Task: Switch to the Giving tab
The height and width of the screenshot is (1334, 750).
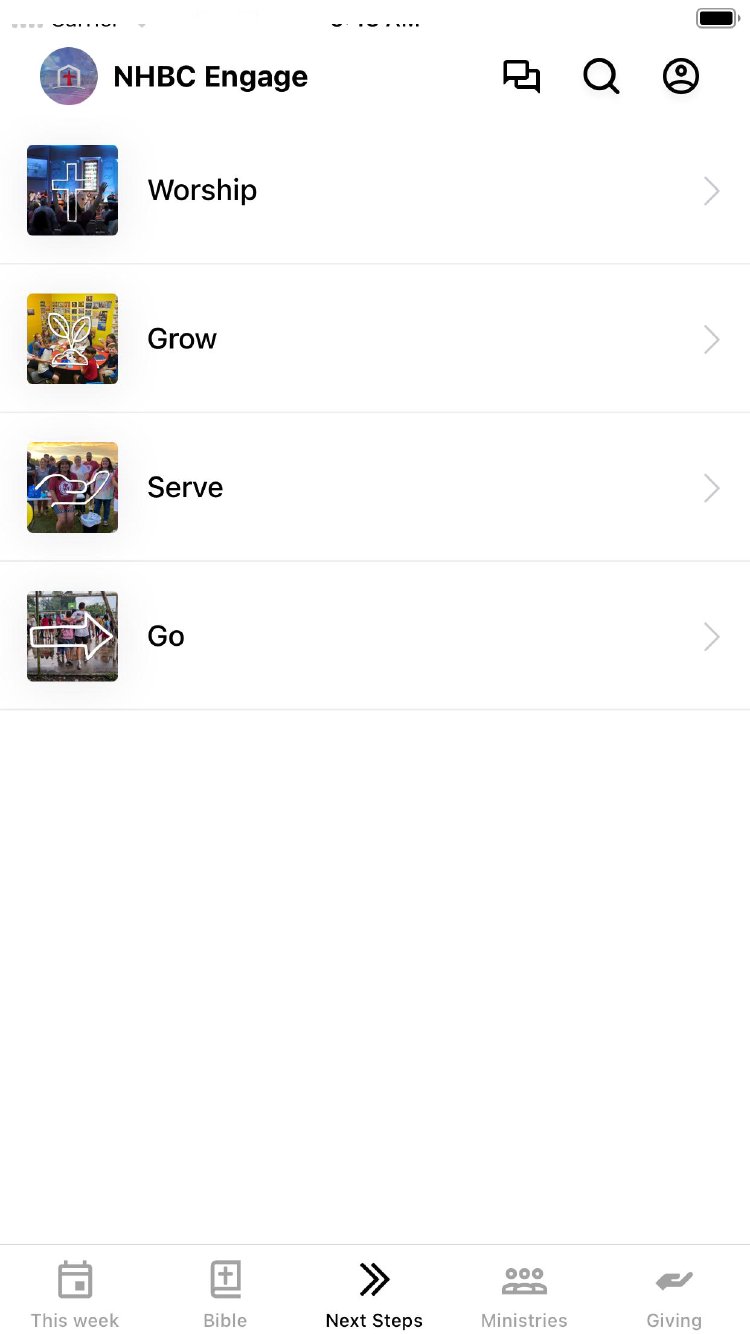Action: 674,1294
